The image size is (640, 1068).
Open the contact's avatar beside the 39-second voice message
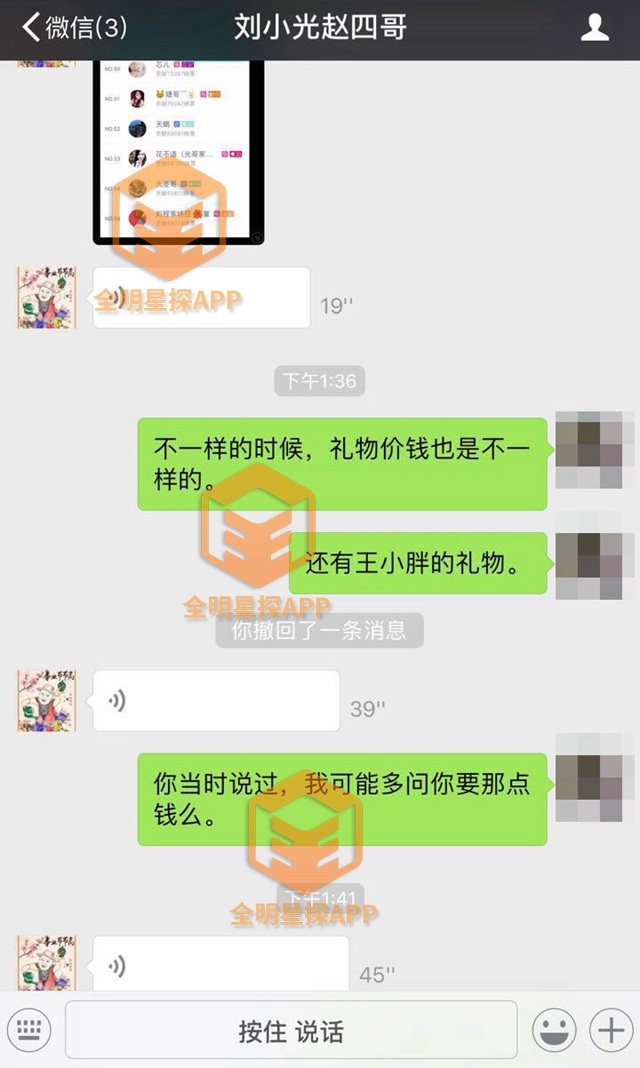tap(46, 701)
